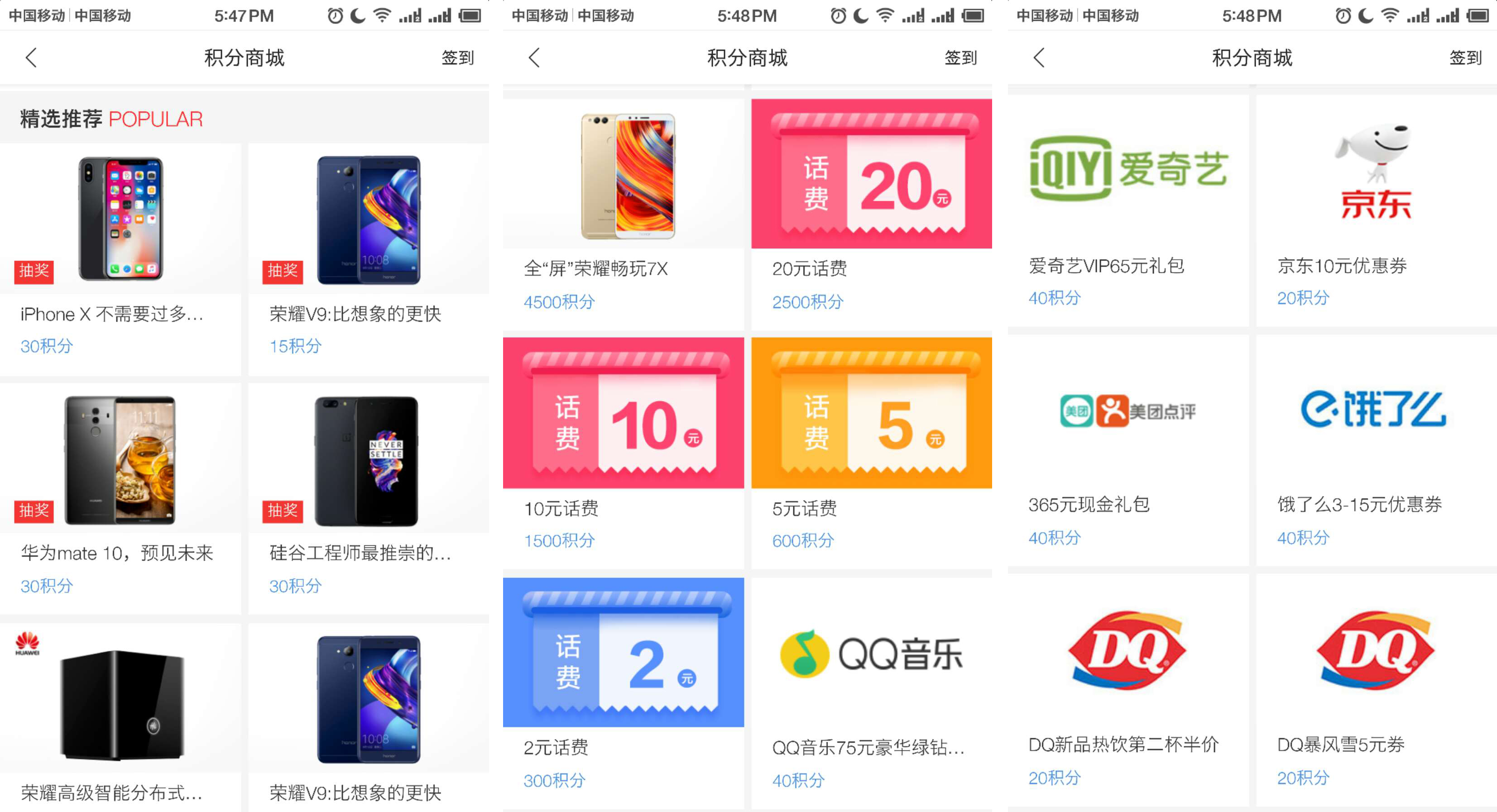Viewport: 1497px width, 812px height.
Task: Pick the 5元话费 orange card
Action: pos(871,453)
